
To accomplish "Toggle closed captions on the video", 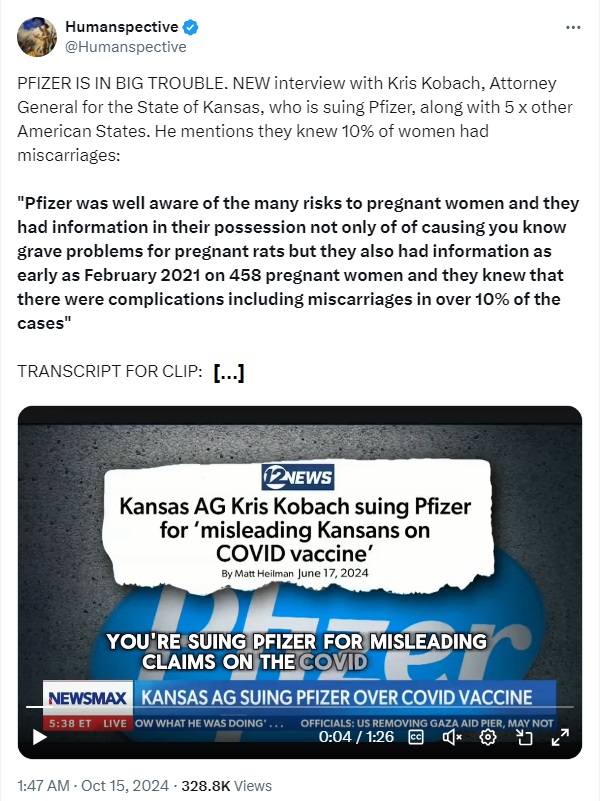I will [416, 737].
